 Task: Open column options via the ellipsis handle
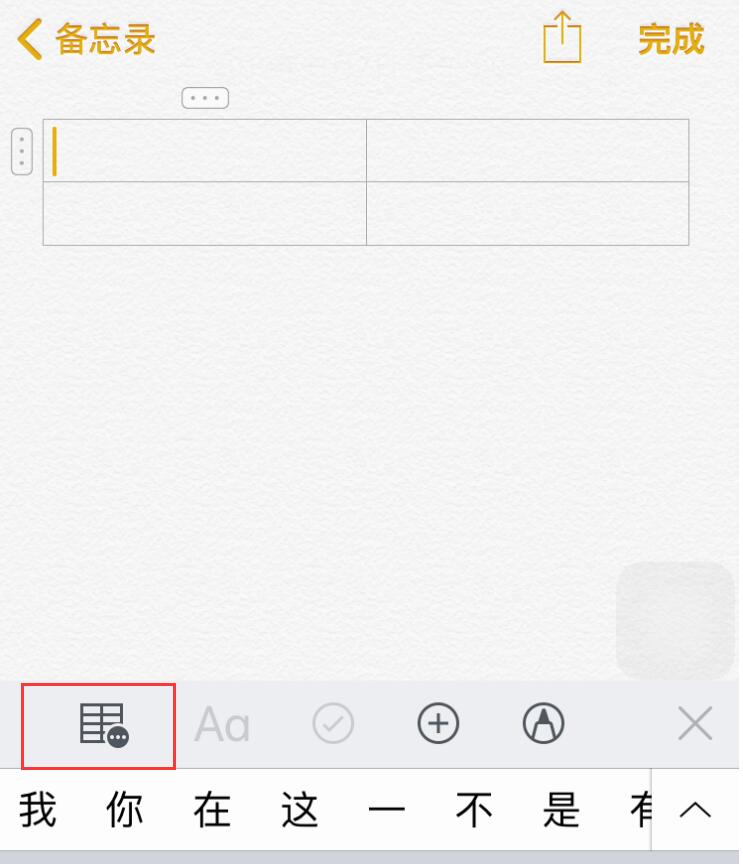point(205,97)
